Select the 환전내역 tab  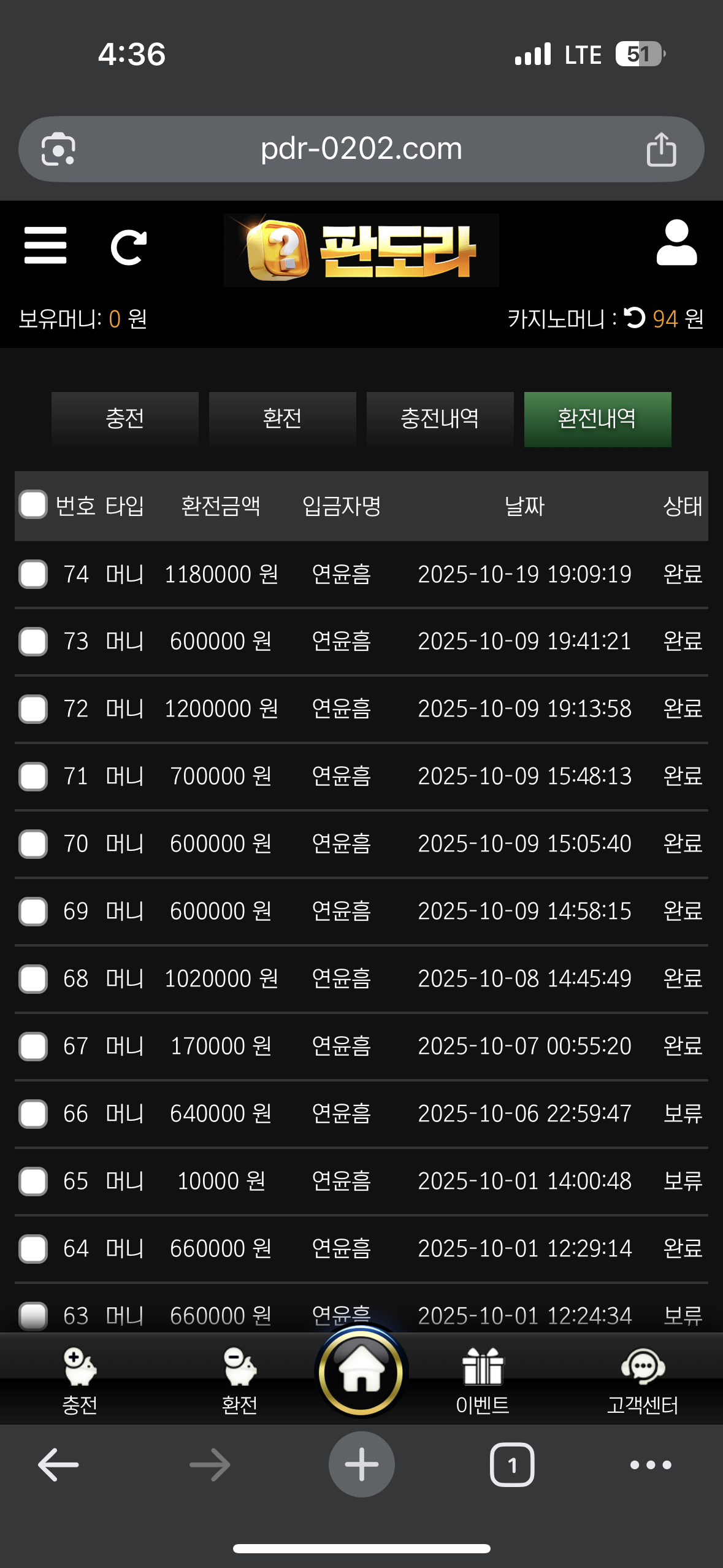597,419
